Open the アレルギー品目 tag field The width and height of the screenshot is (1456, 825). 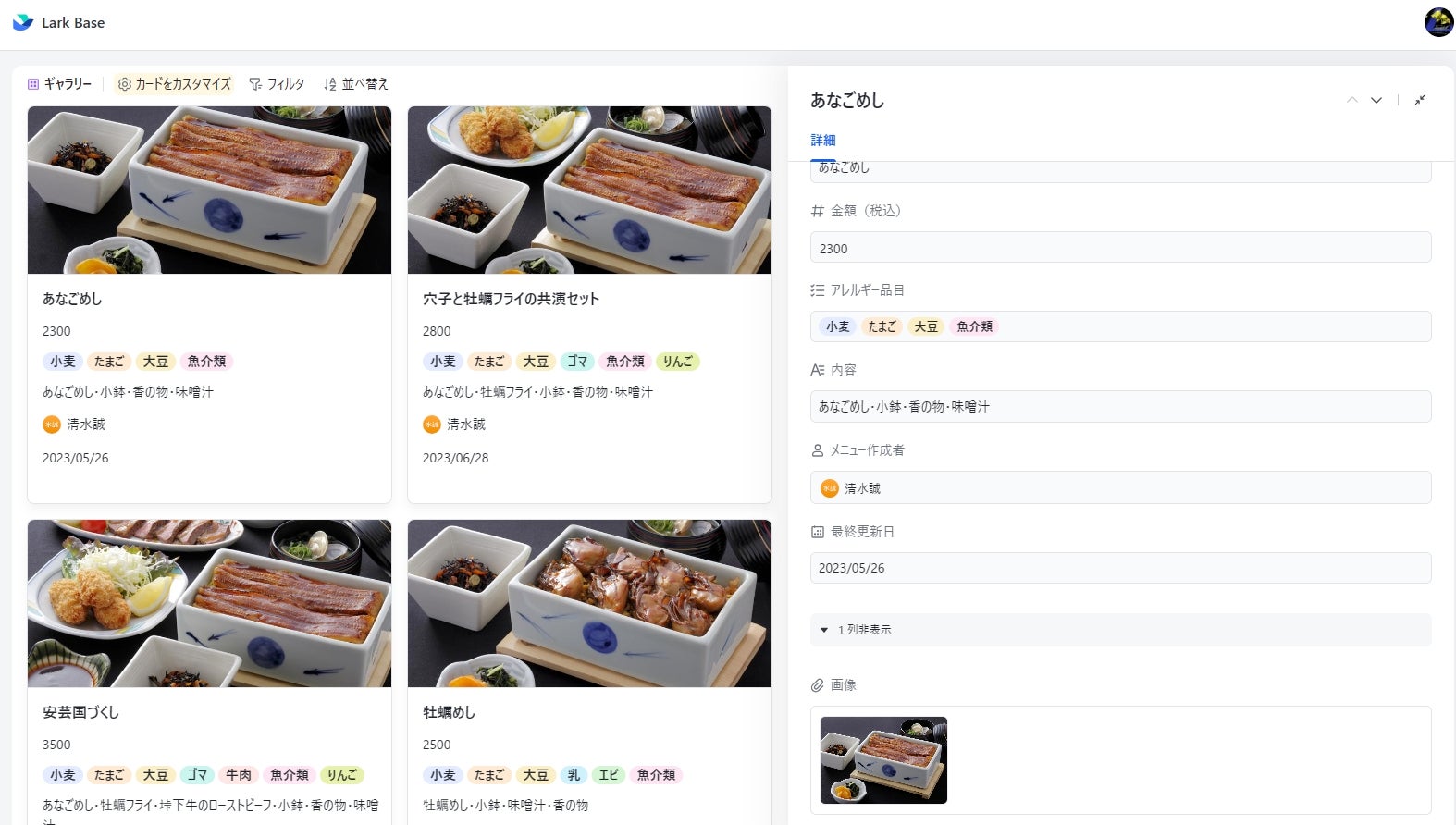[x=1120, y=326]
